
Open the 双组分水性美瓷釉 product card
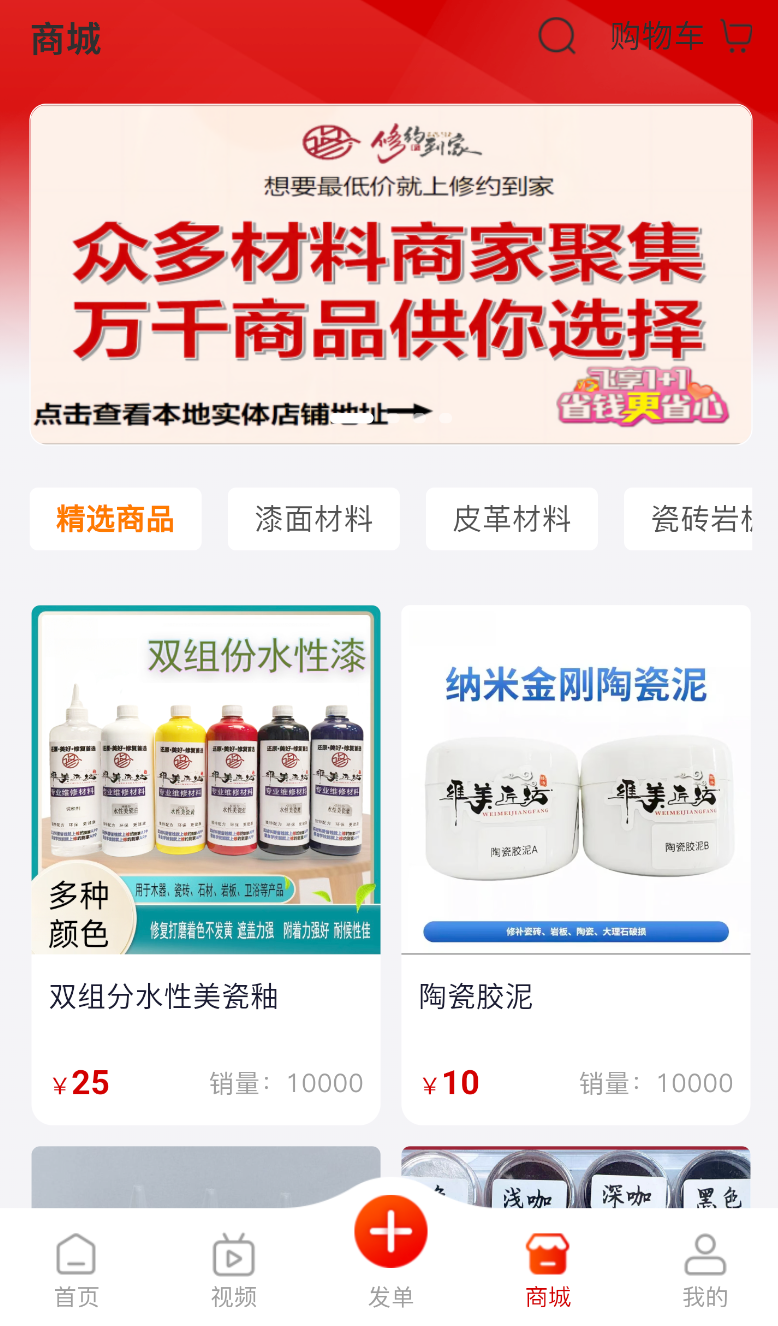pos(206,865)
